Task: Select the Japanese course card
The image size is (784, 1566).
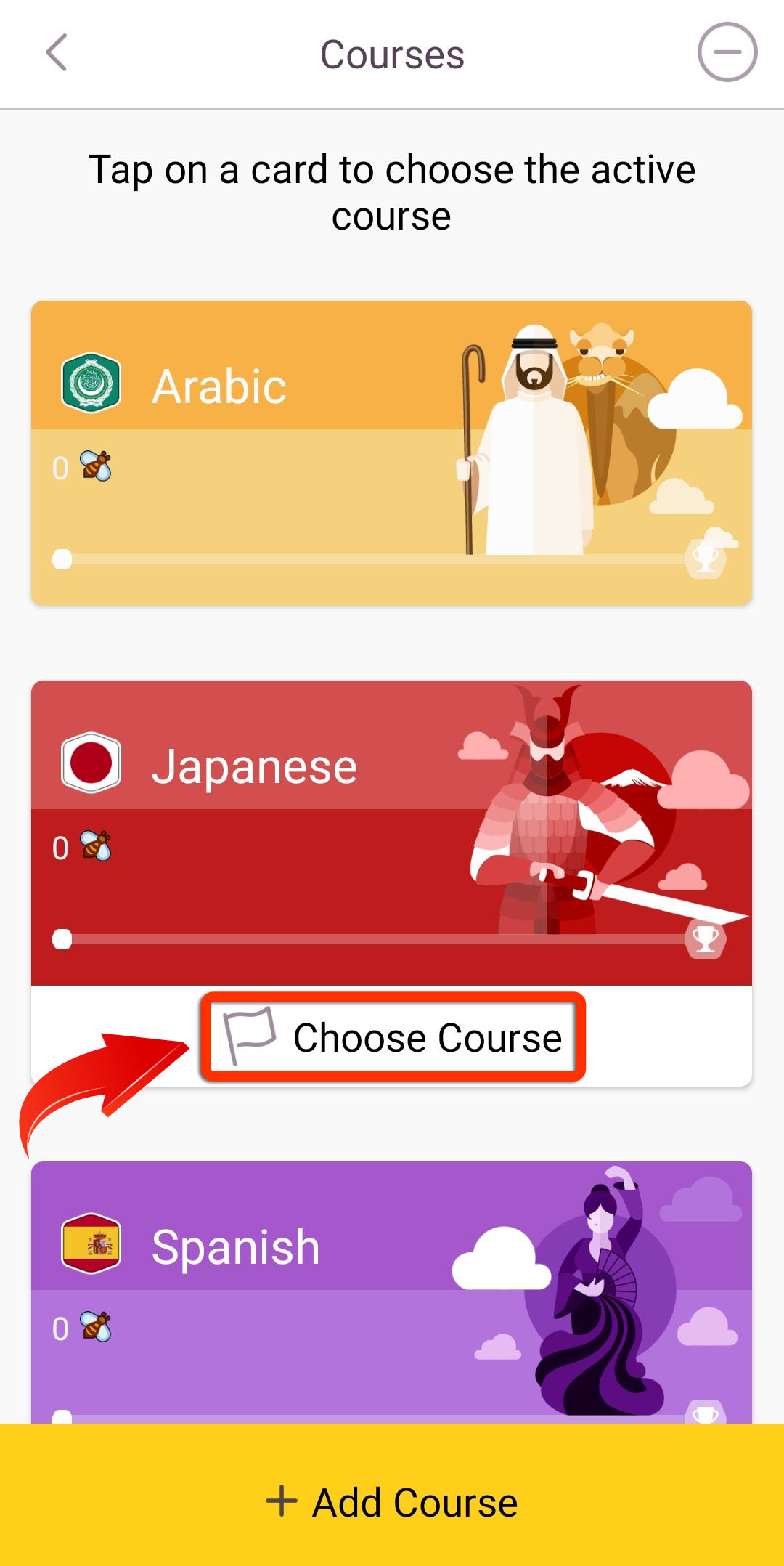Action: 391,832
